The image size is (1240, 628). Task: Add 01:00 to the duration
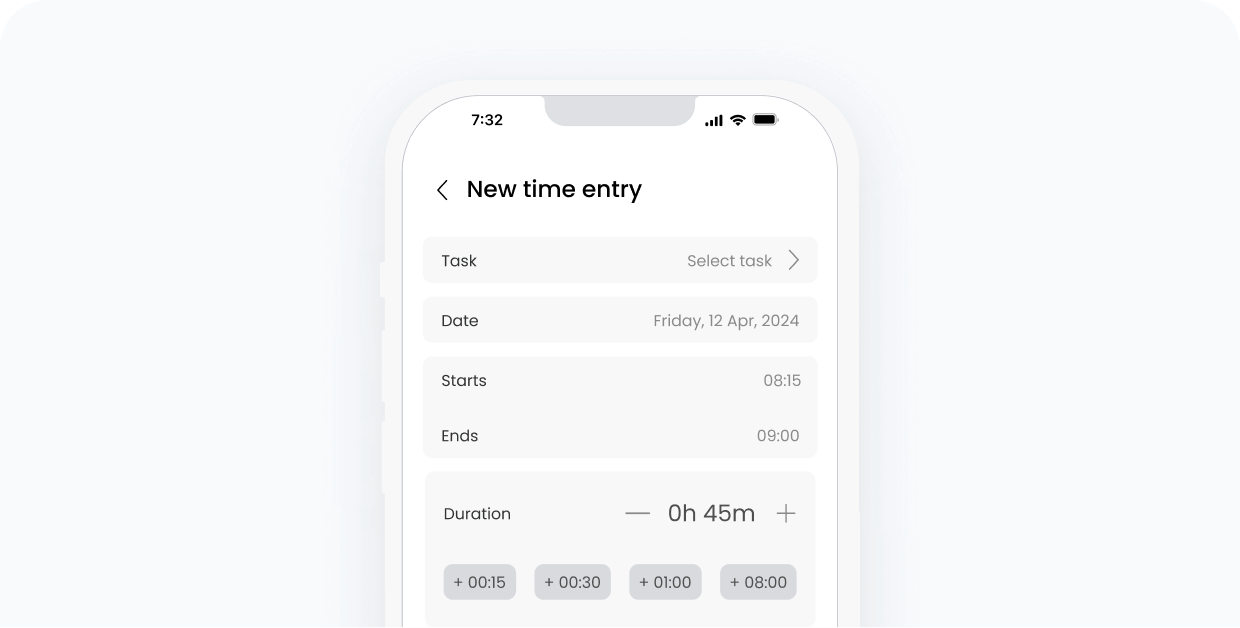[x=665, y=582]
